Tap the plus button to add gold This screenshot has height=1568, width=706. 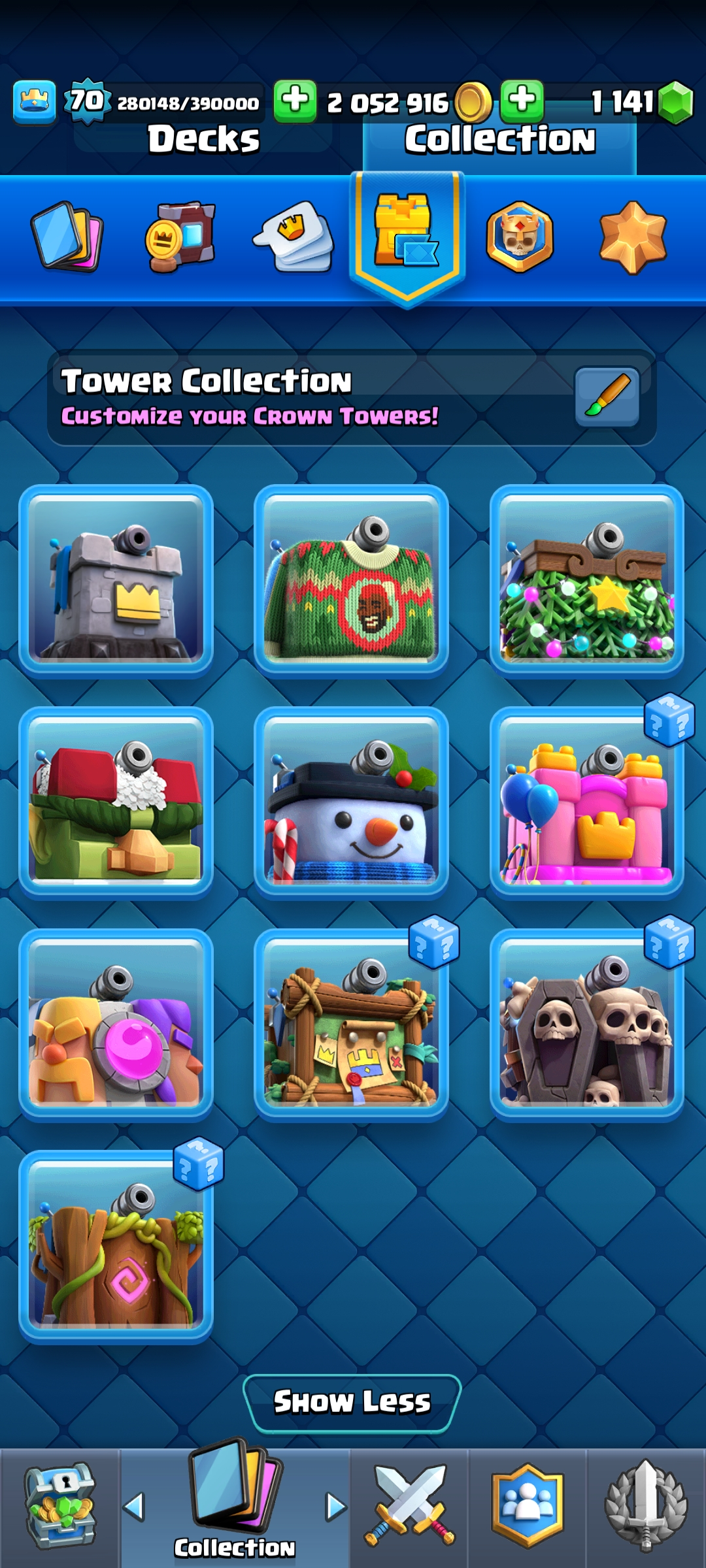[x=295, y=101]
